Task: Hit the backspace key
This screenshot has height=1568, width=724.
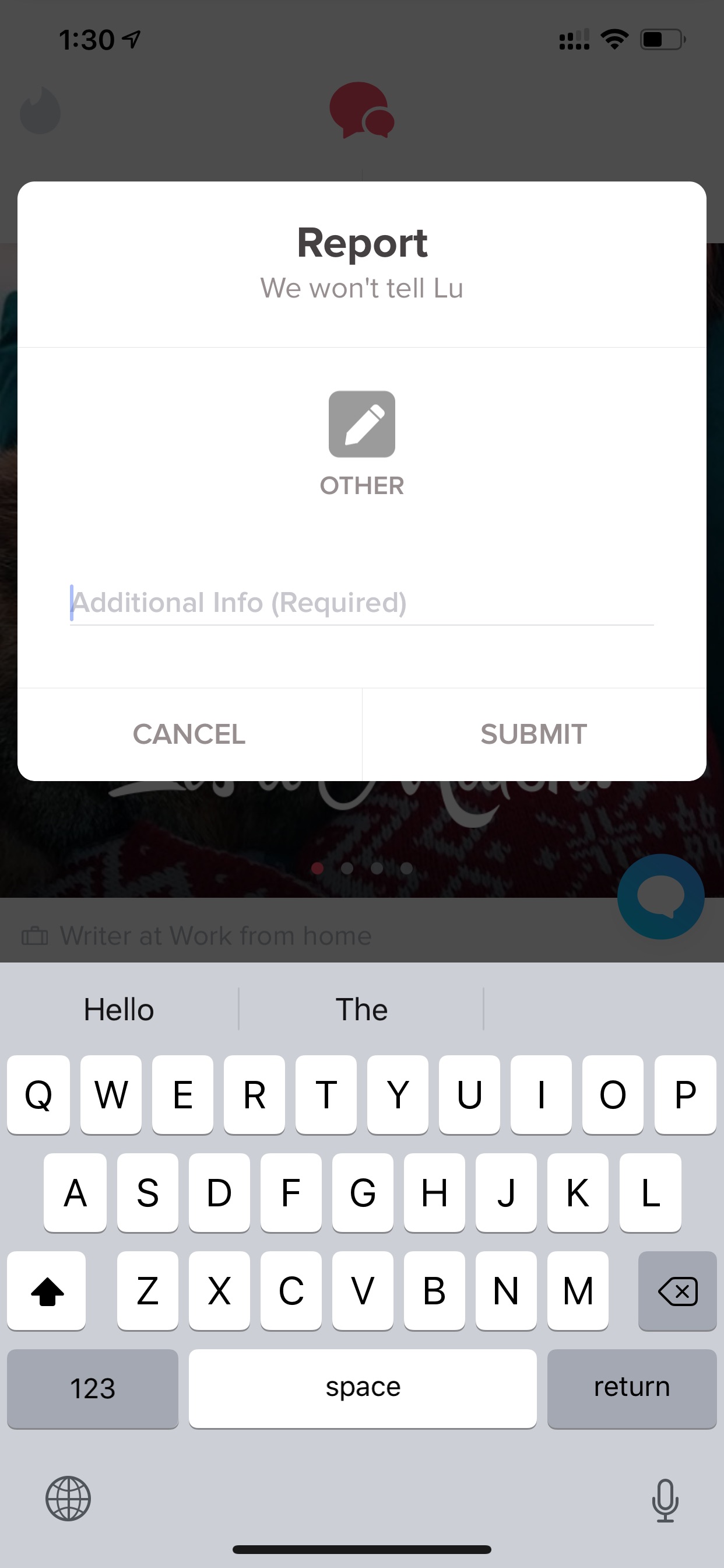Action: click(677, 1290)
